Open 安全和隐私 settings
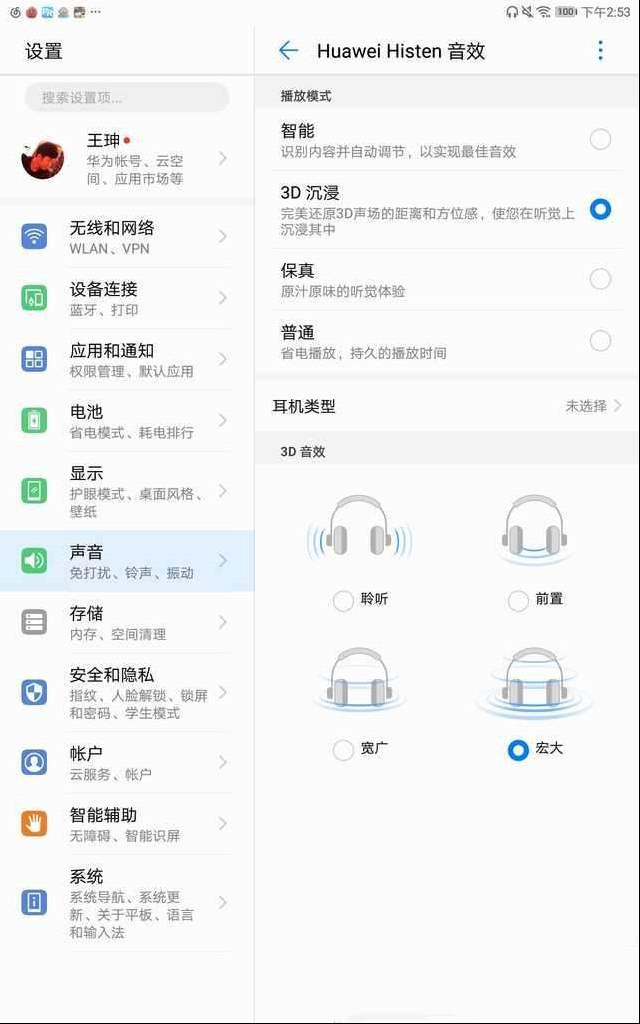640x1024 pixels. (x=127, y=692)
